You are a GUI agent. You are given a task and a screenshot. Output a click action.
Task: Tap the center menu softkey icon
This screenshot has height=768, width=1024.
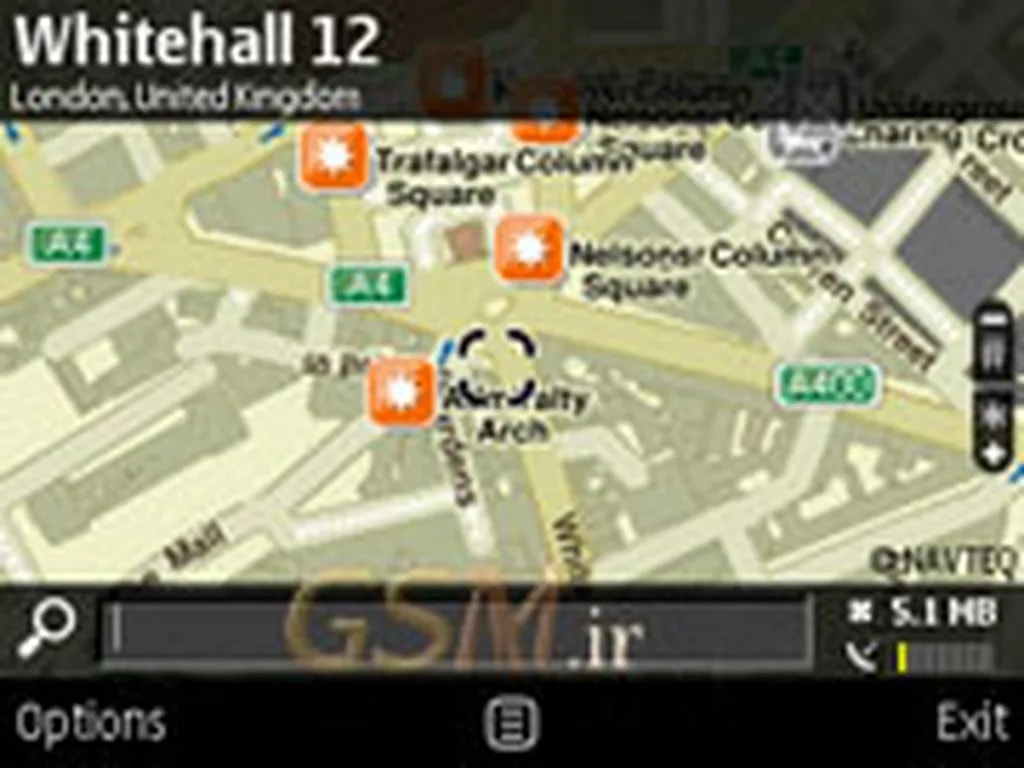[x=512, y=723]
